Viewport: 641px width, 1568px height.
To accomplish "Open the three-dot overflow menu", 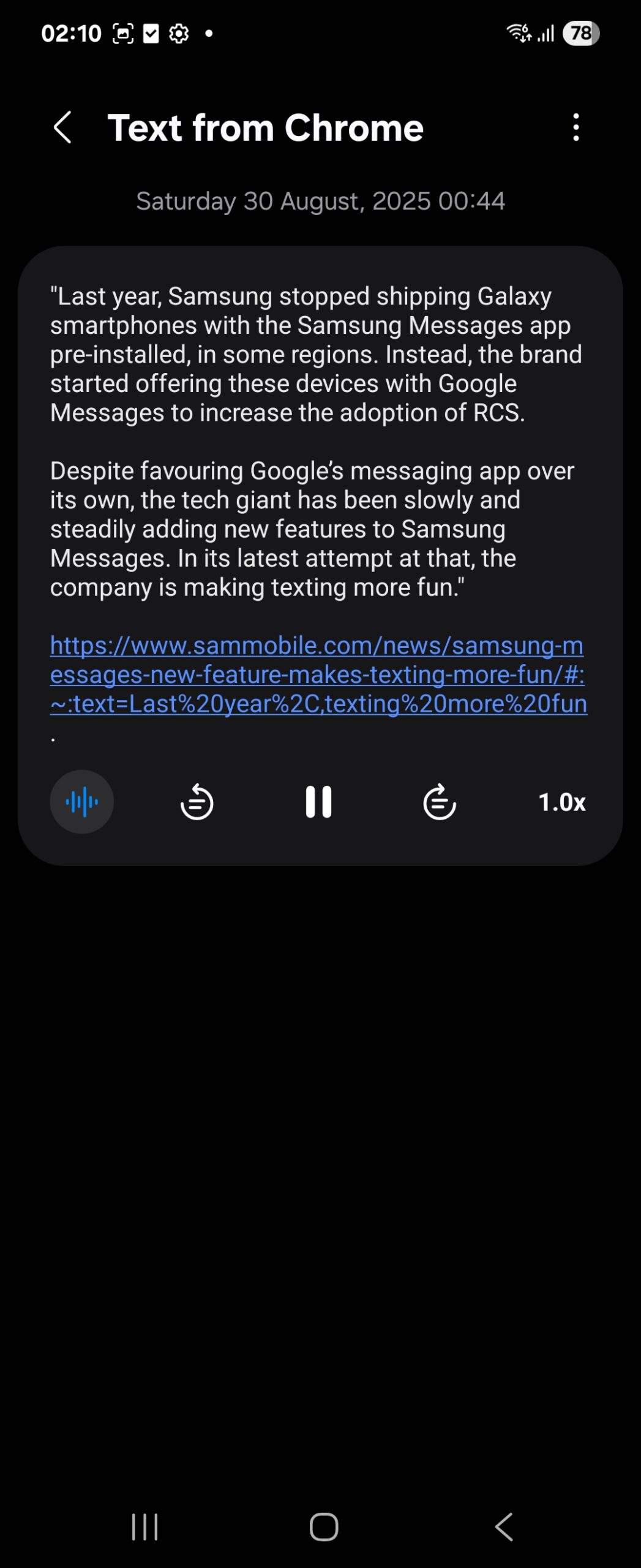I will click(x=575, y=127).
